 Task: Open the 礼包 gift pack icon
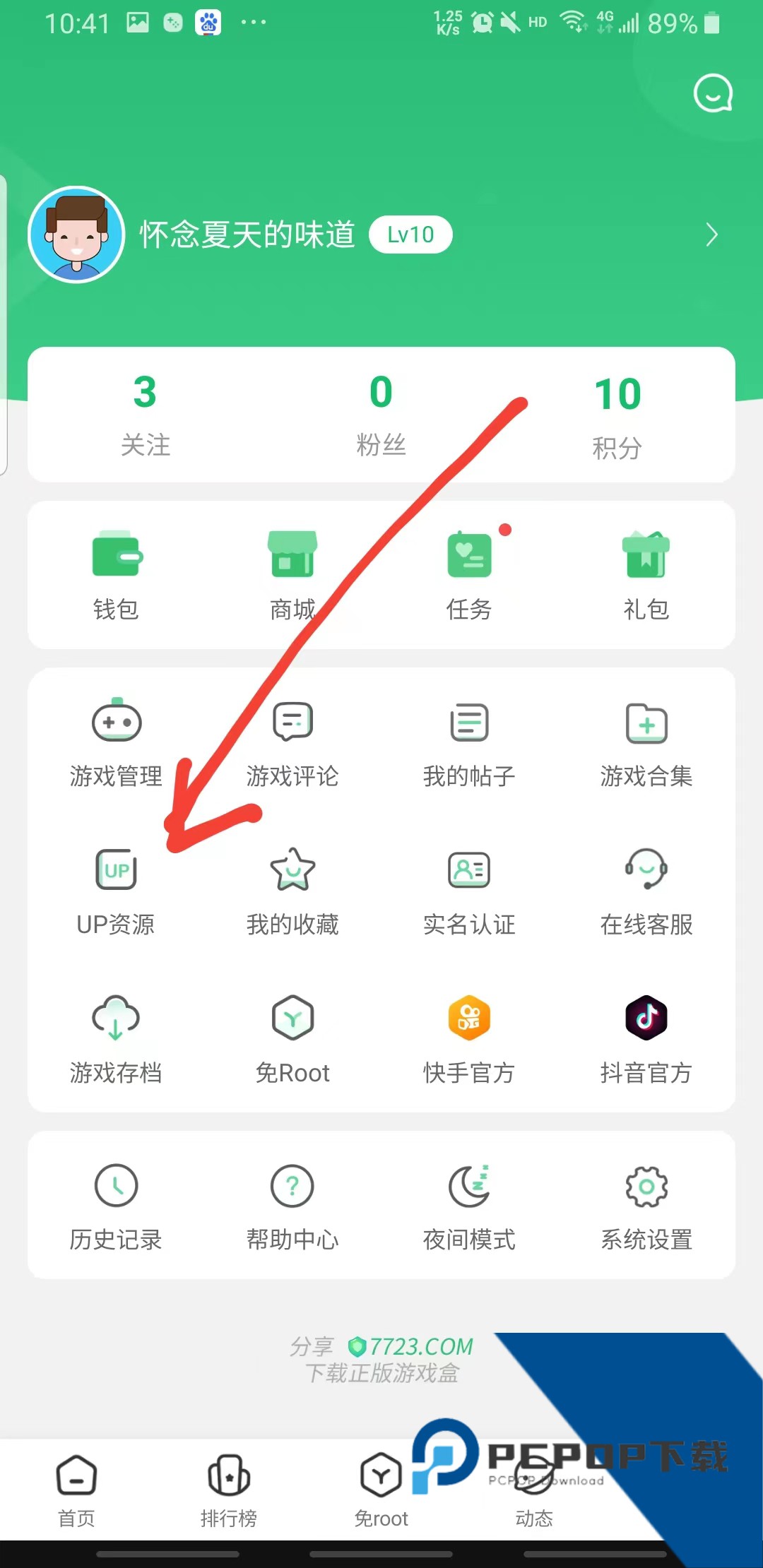(646, 572)
